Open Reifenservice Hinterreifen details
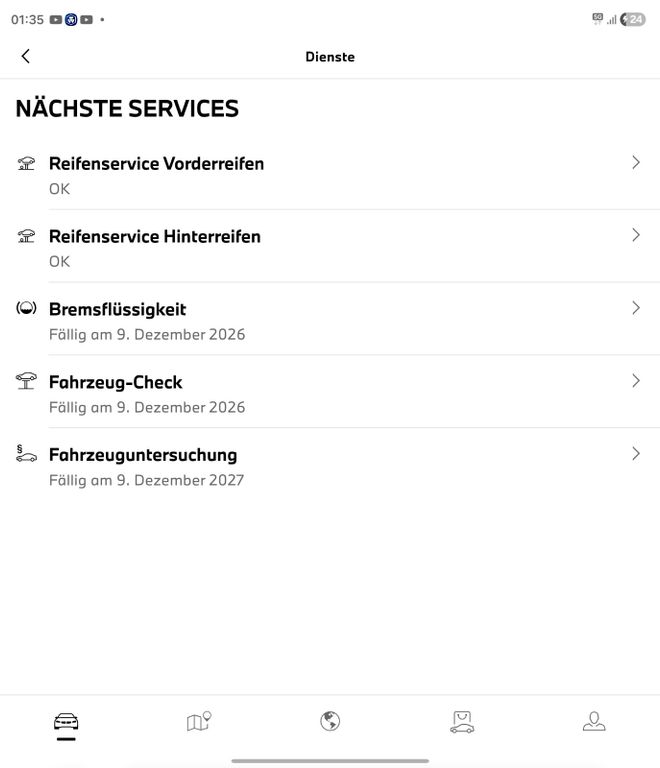 click(x=330, y=247)
